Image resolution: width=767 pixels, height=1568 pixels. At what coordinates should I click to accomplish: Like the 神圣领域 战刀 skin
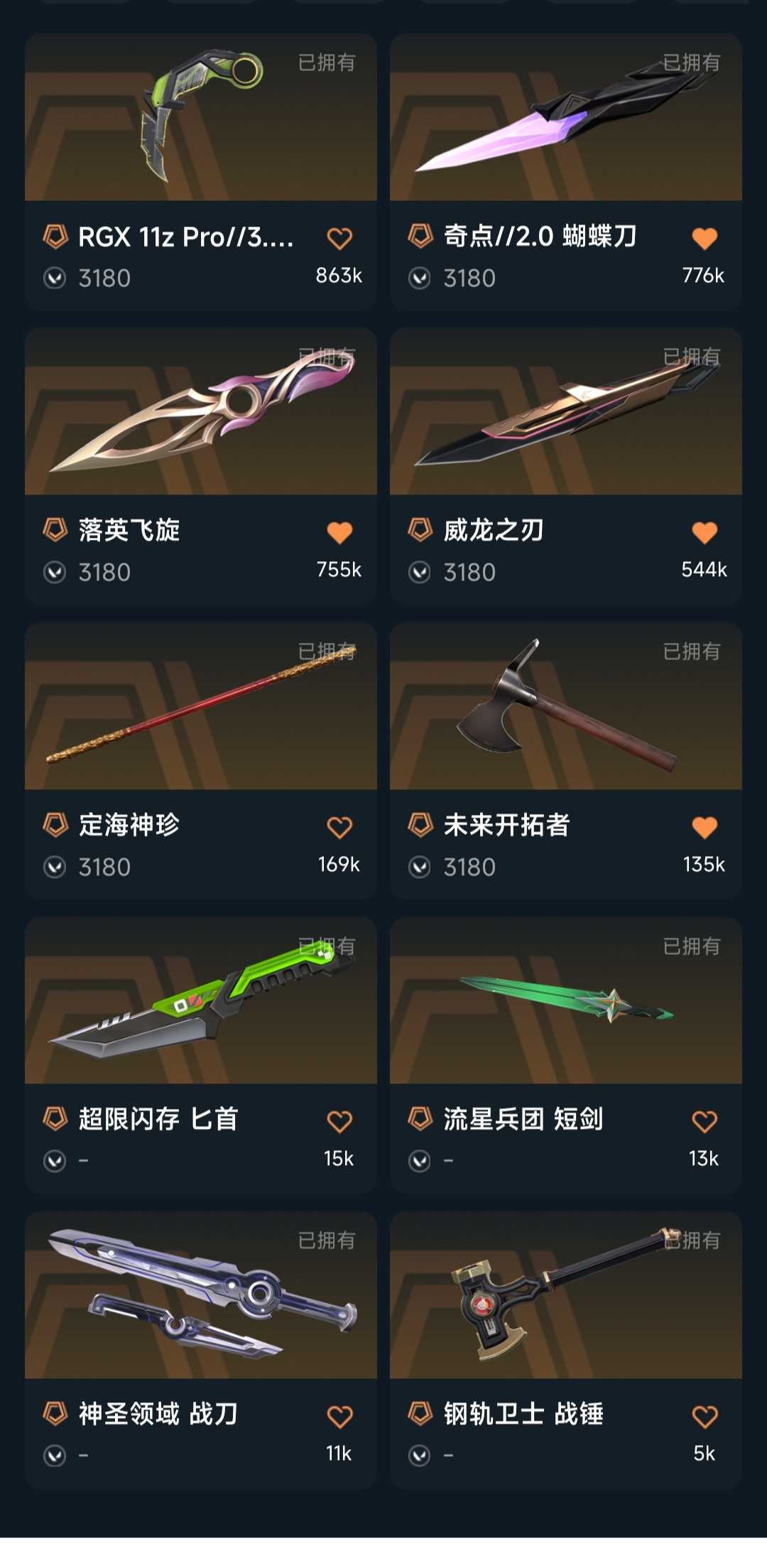click(x=339, y=1417)
